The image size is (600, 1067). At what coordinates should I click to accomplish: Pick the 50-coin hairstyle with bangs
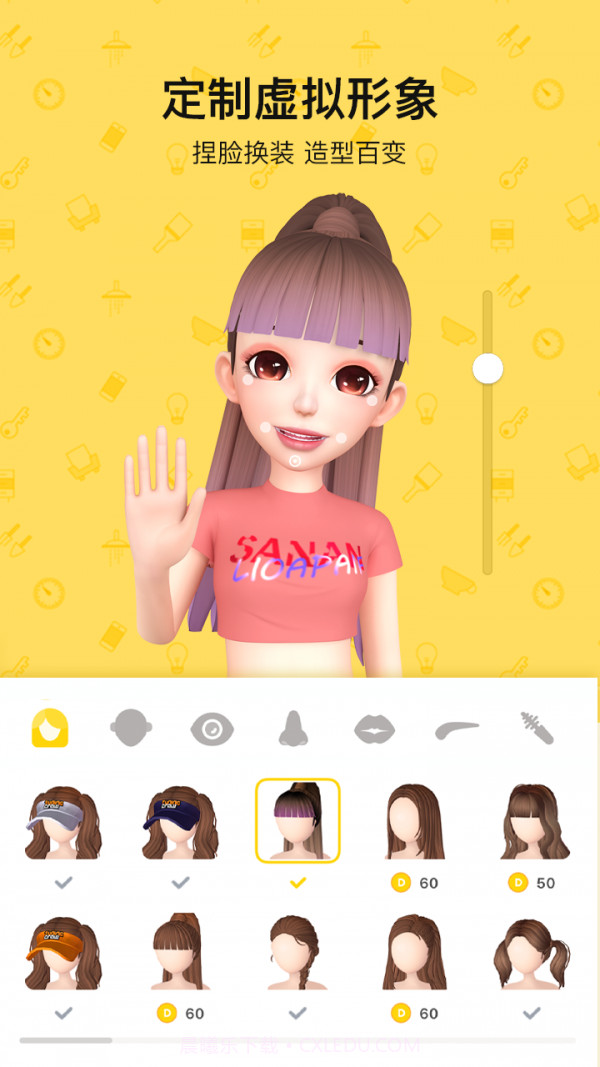532,822
